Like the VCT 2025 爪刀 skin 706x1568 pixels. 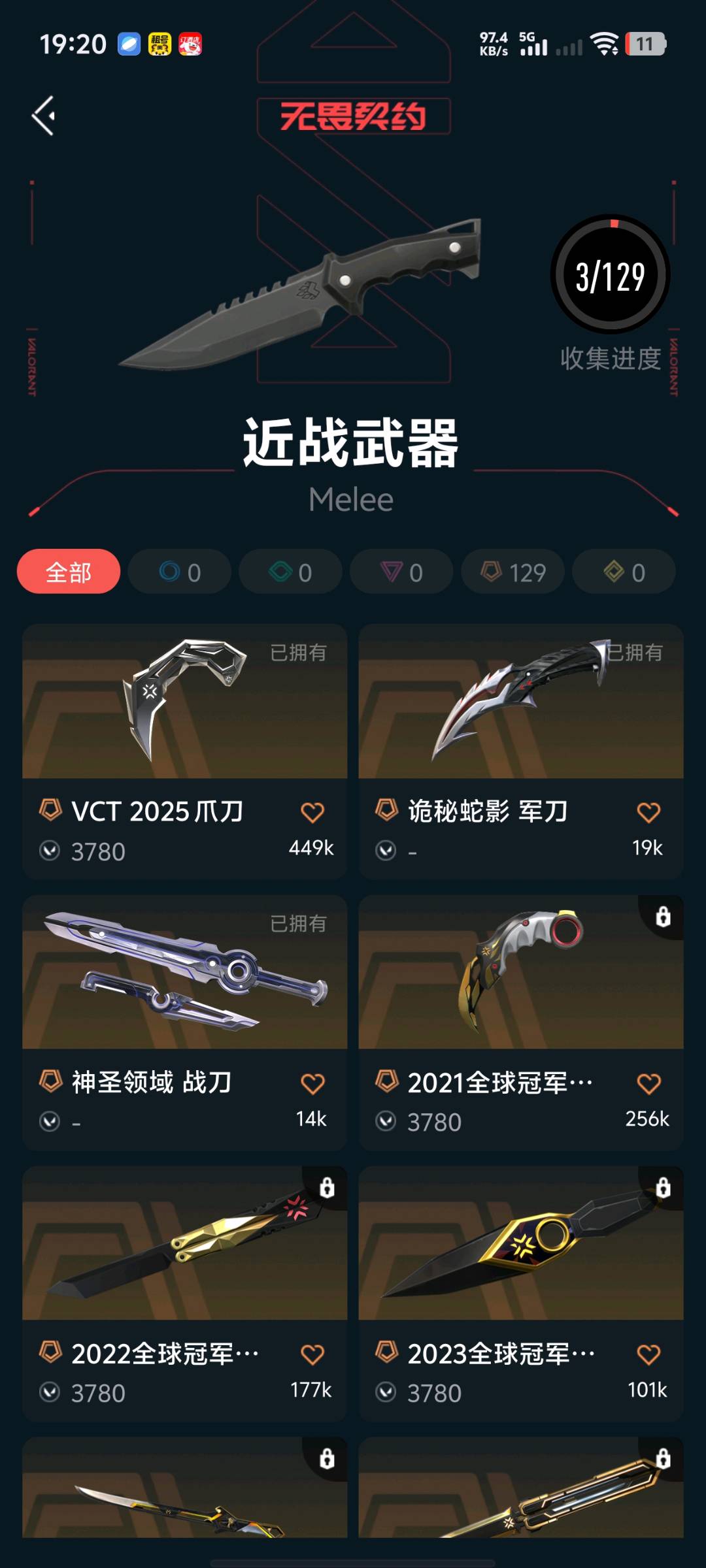point(312,813)
